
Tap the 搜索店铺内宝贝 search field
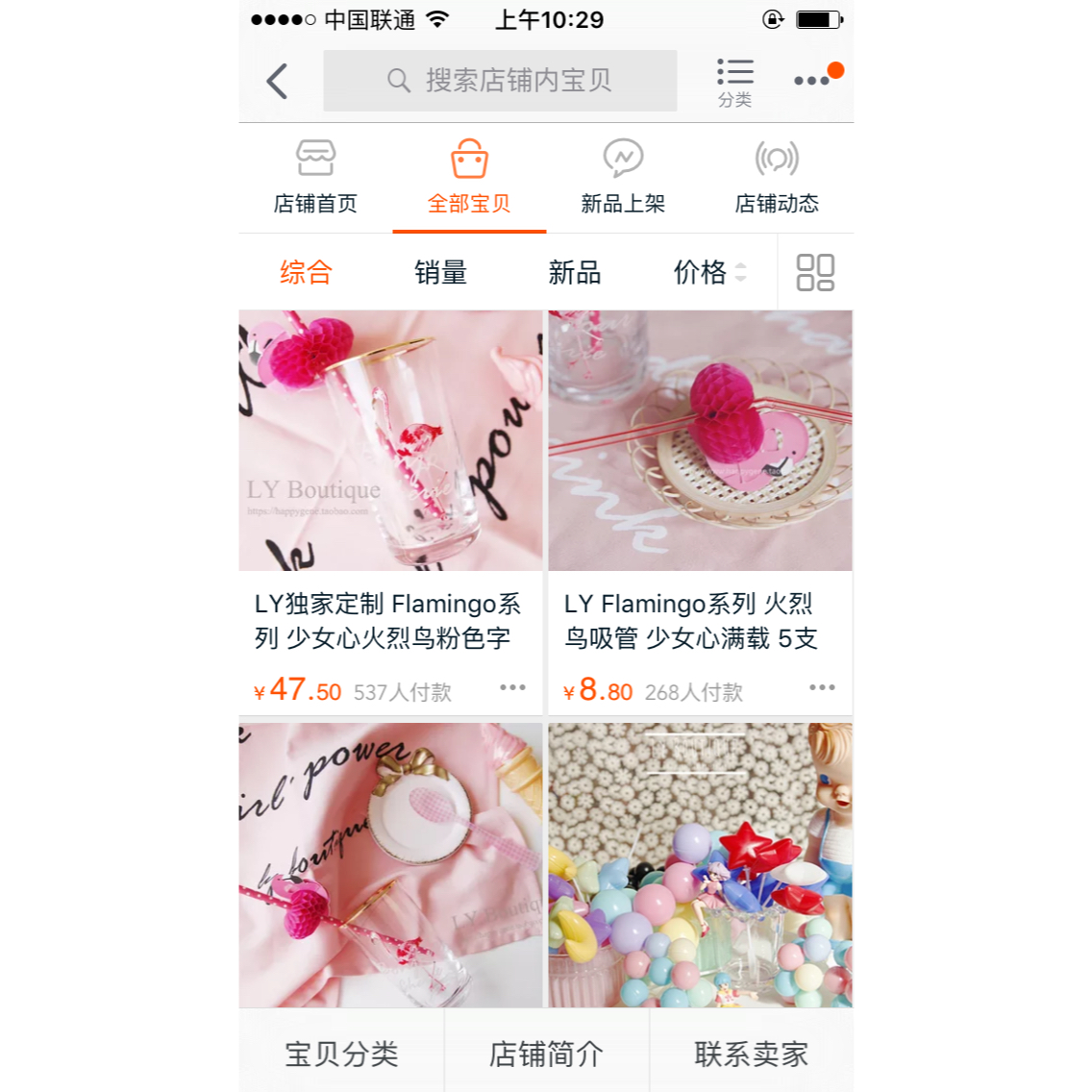click(500, 81)
